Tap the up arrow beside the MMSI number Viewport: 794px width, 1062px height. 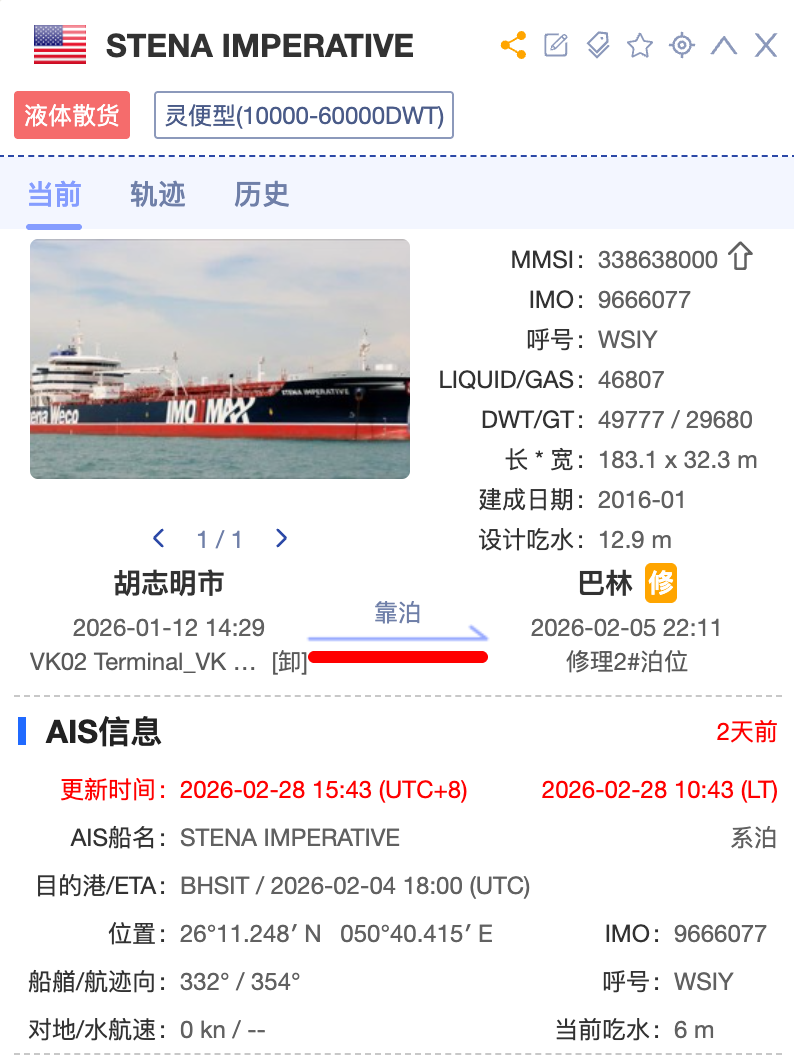point(740,258)
